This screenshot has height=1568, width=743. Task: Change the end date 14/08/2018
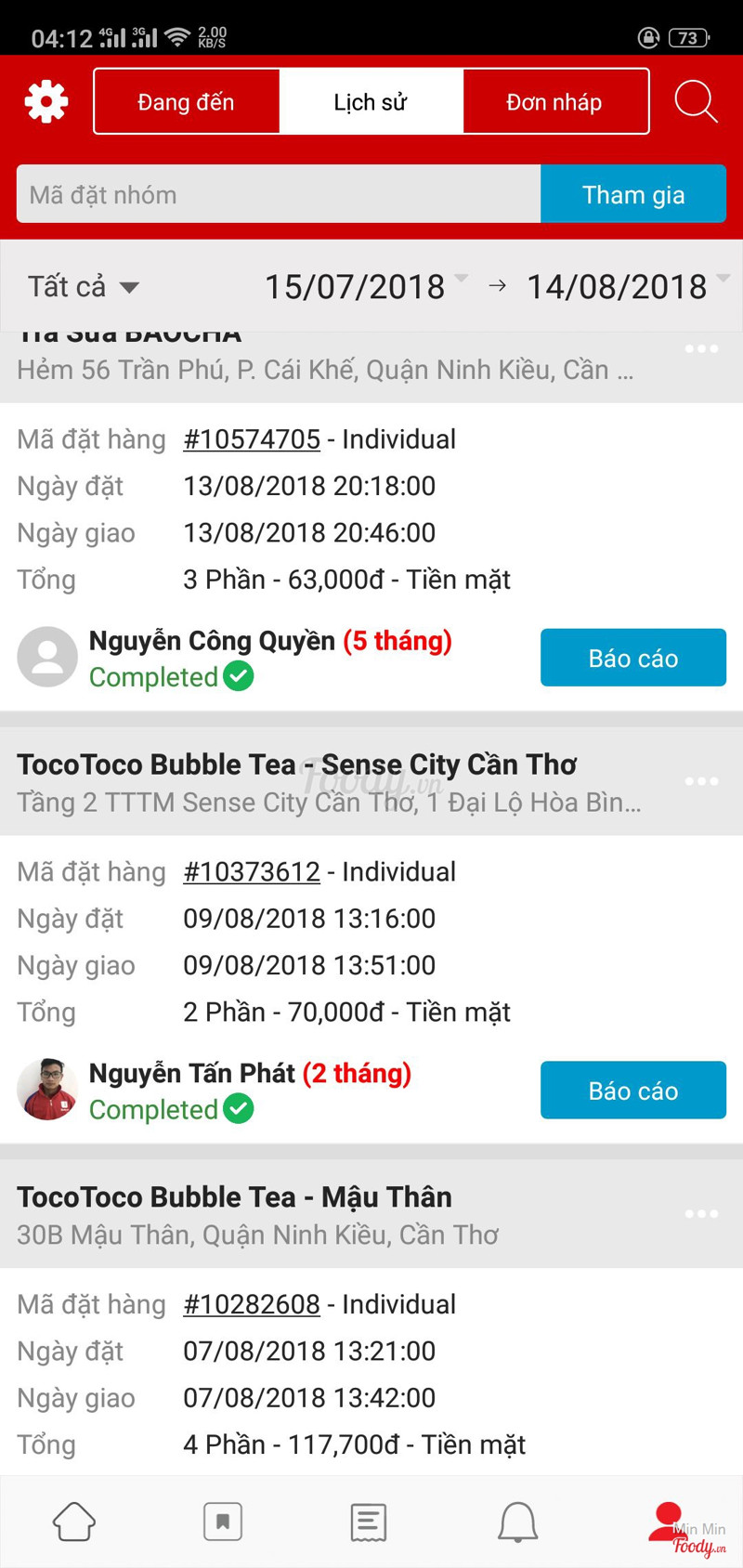[618, 287]
